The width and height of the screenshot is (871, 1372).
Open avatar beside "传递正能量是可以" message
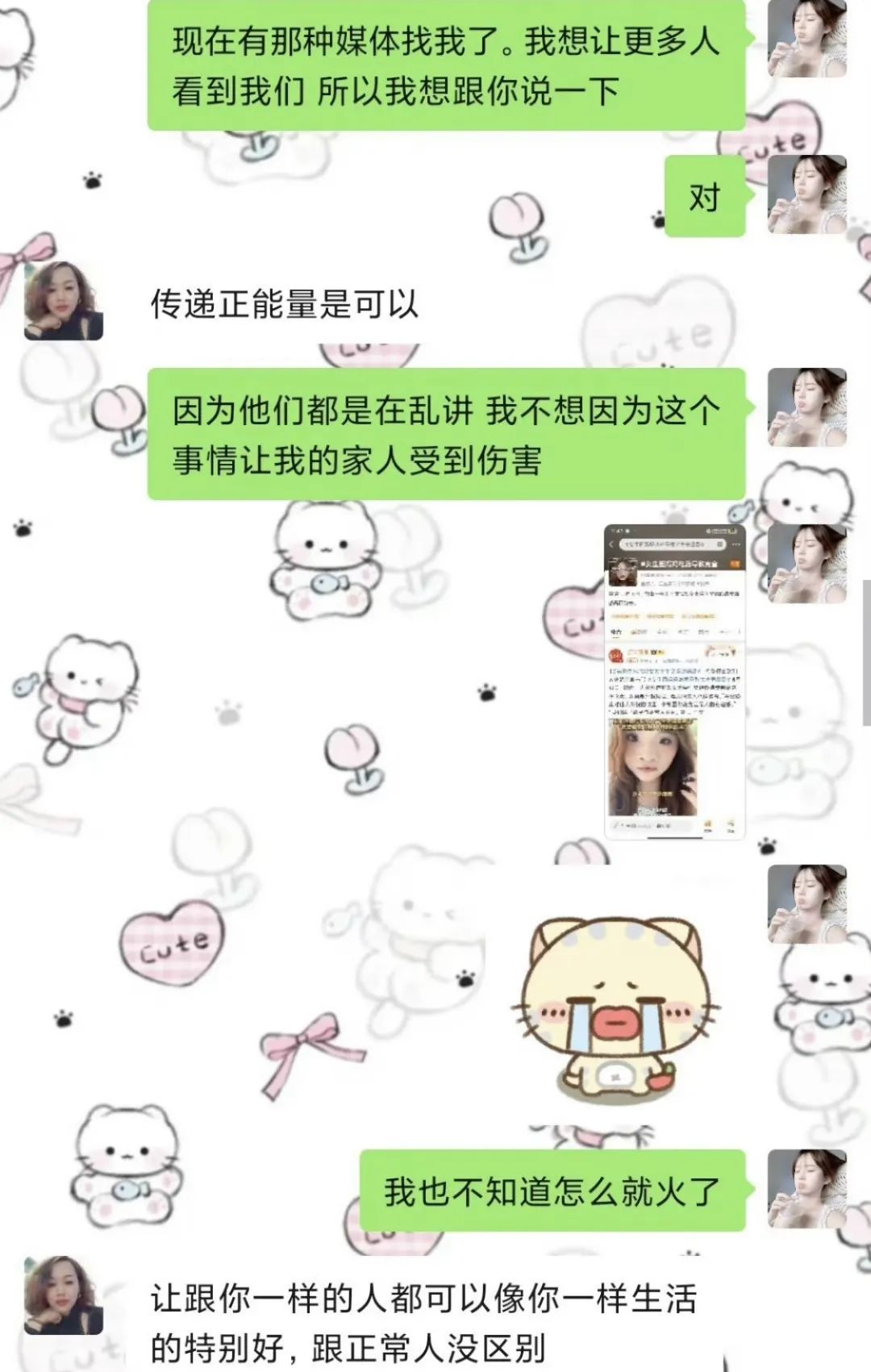pyautogui.click(x=63, y=300)
